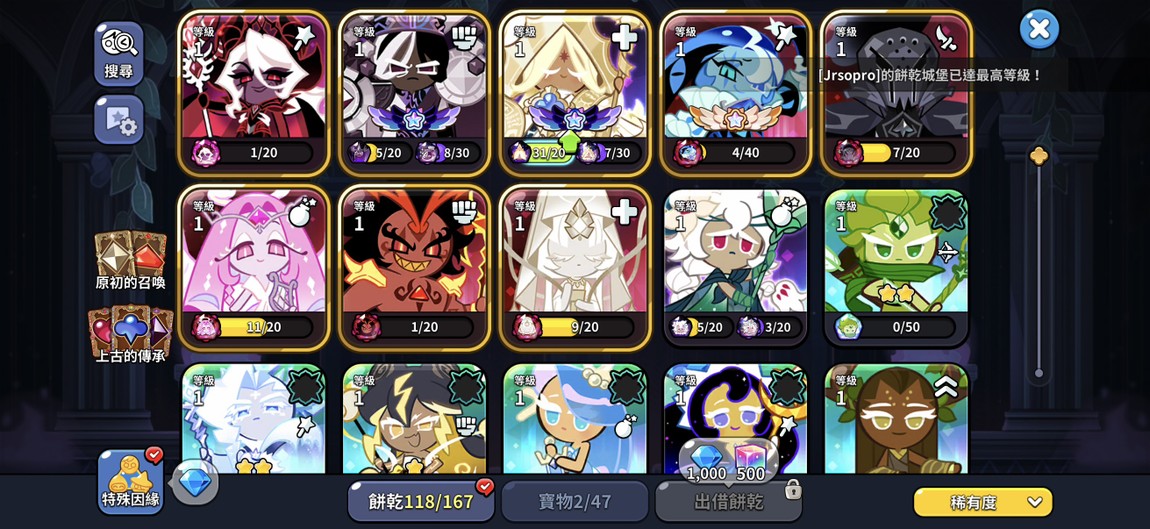Open the card settings icon below 搜尋
Viewport: 1150px width, 529px height.
point(119,120)
